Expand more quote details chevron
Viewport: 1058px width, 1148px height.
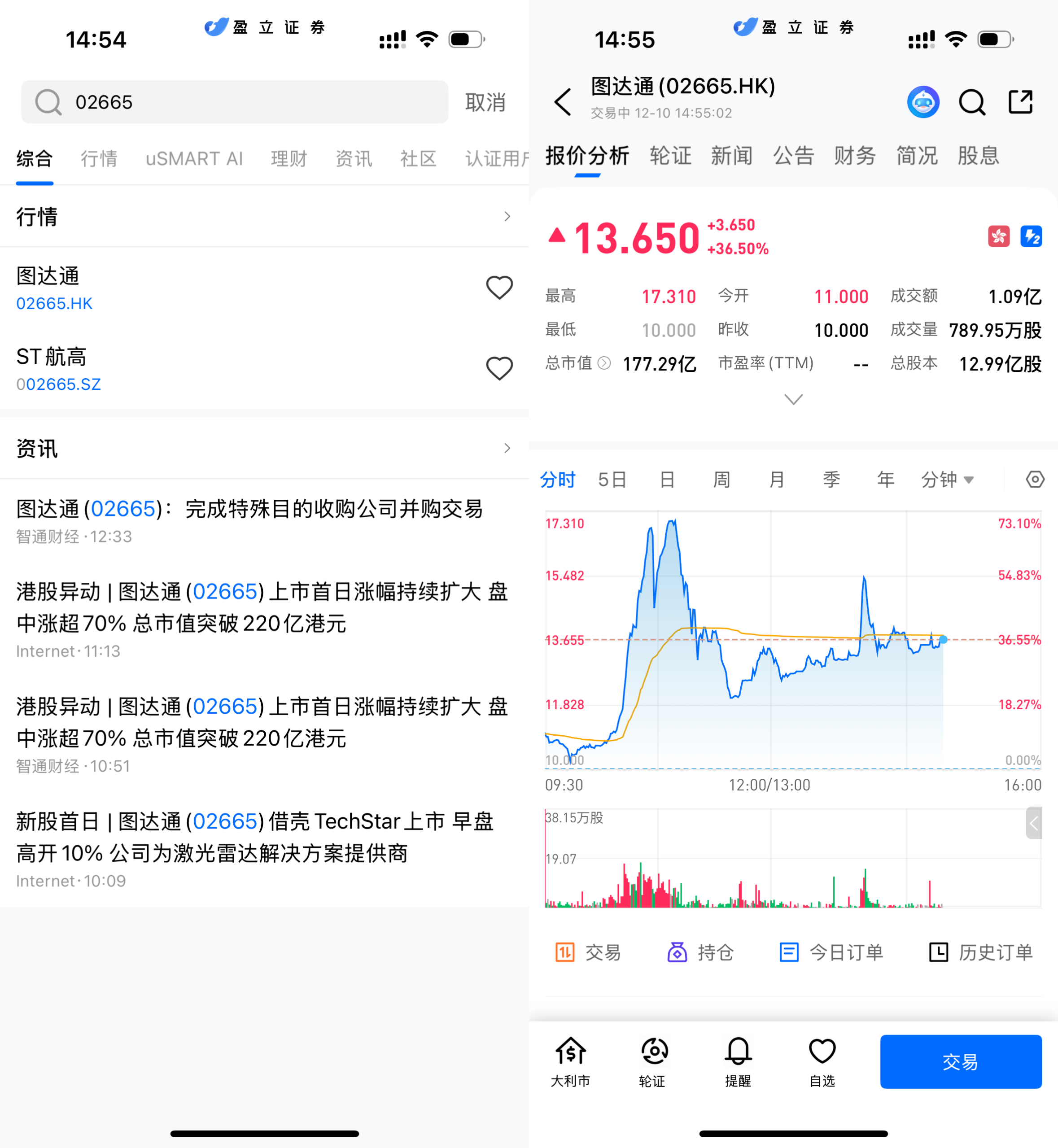(x=793, y=399)
